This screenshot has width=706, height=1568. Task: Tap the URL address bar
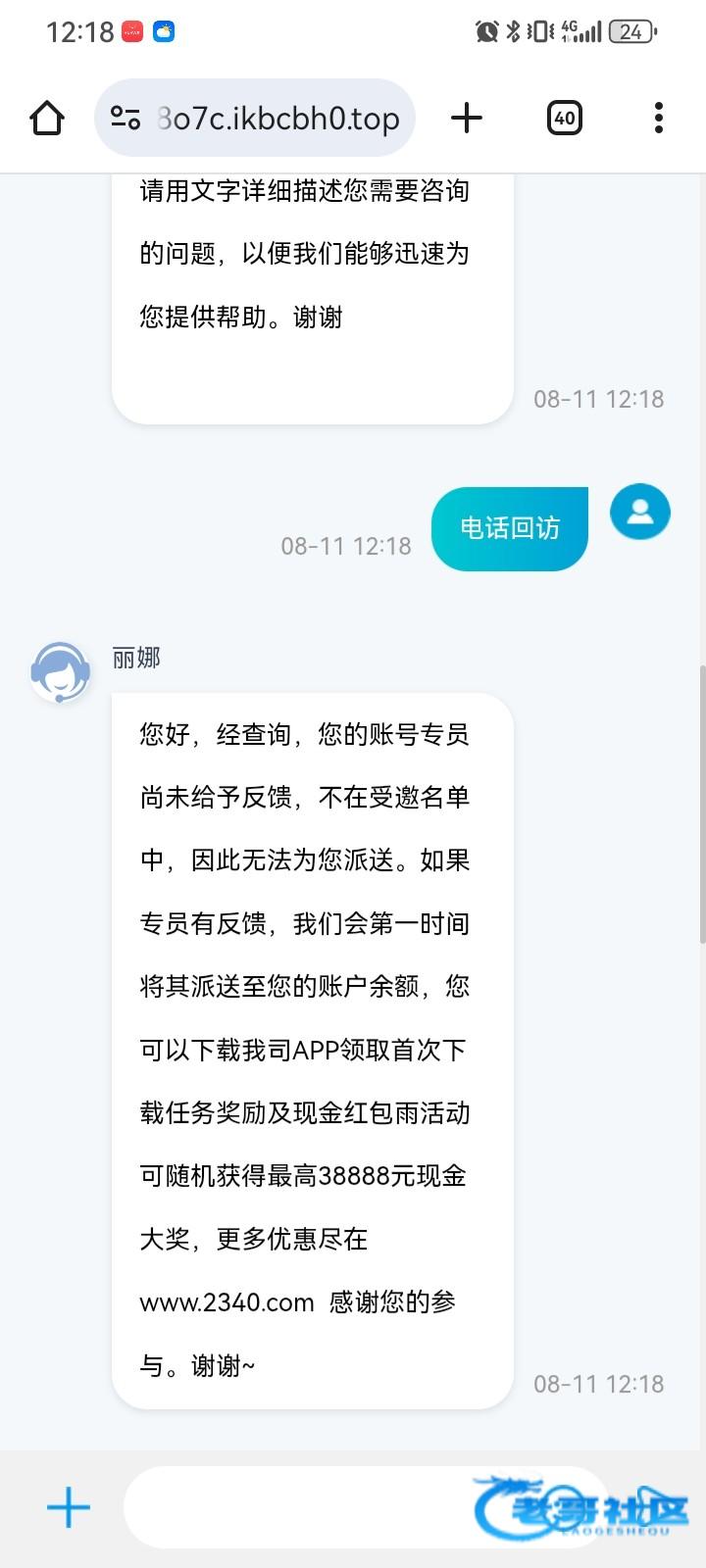[278, 119]
